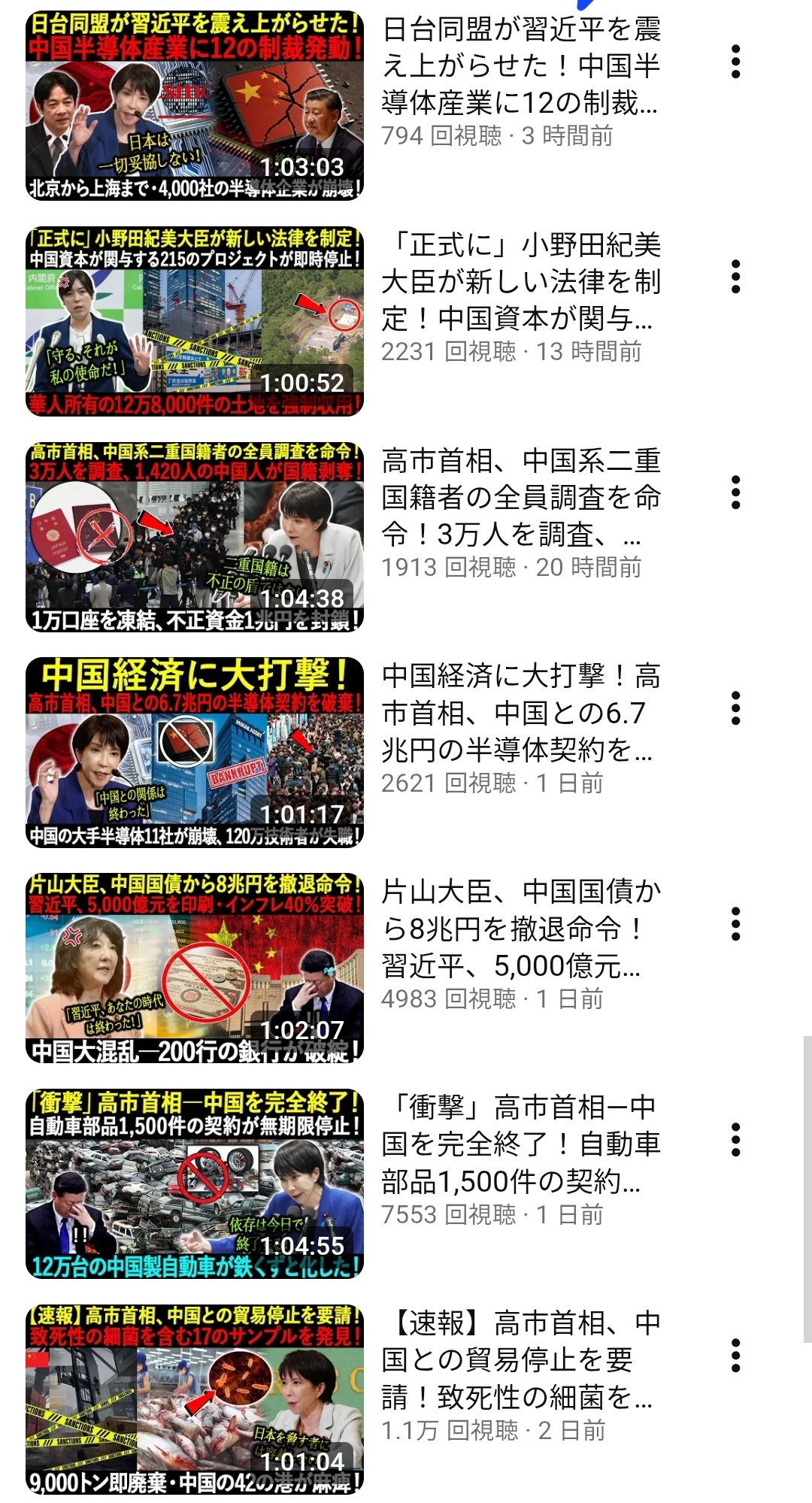The width and height of the screenshot is (812, 1503).
Task: Open overflow menu for 「衝撃」高市首相 video
Action: [x=736, y=1140]
